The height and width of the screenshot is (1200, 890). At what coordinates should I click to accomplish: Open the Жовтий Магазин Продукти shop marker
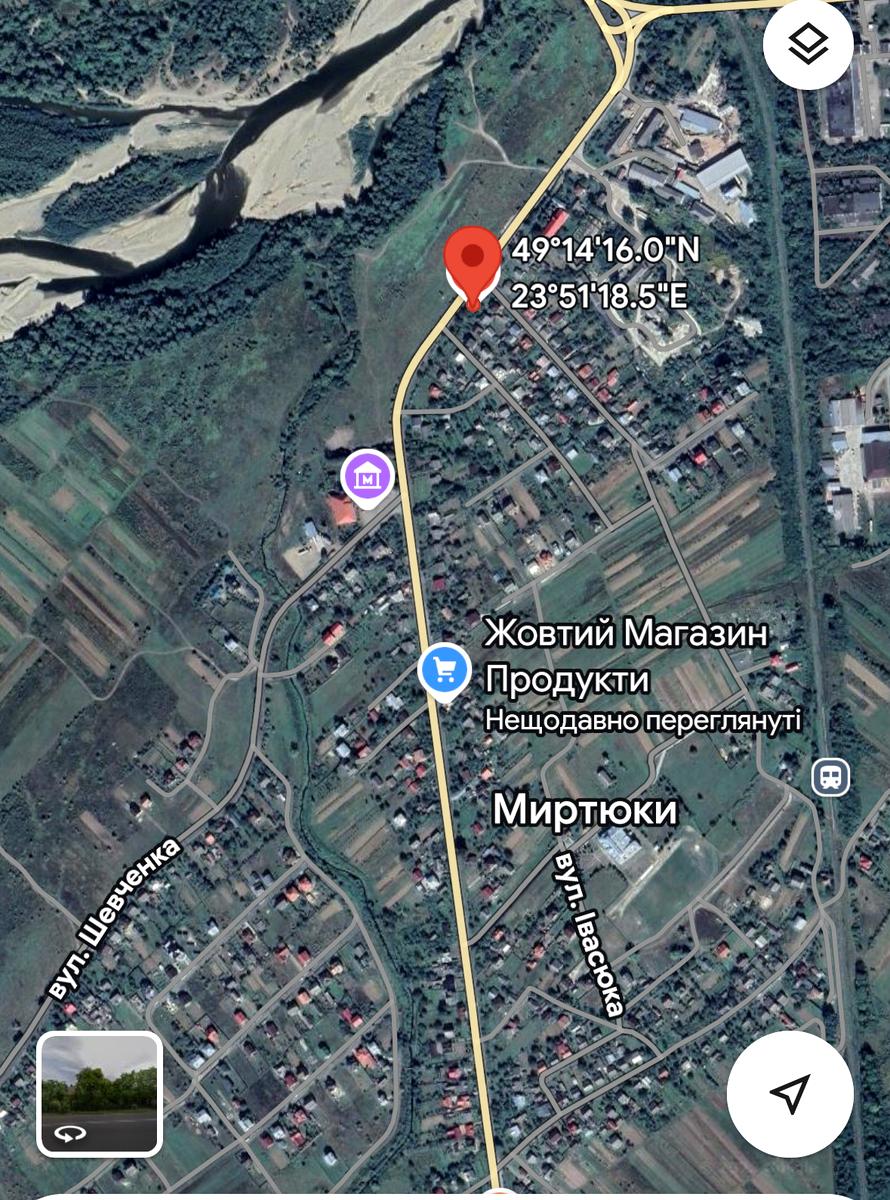pyautogui.click(x=443, y=669)
